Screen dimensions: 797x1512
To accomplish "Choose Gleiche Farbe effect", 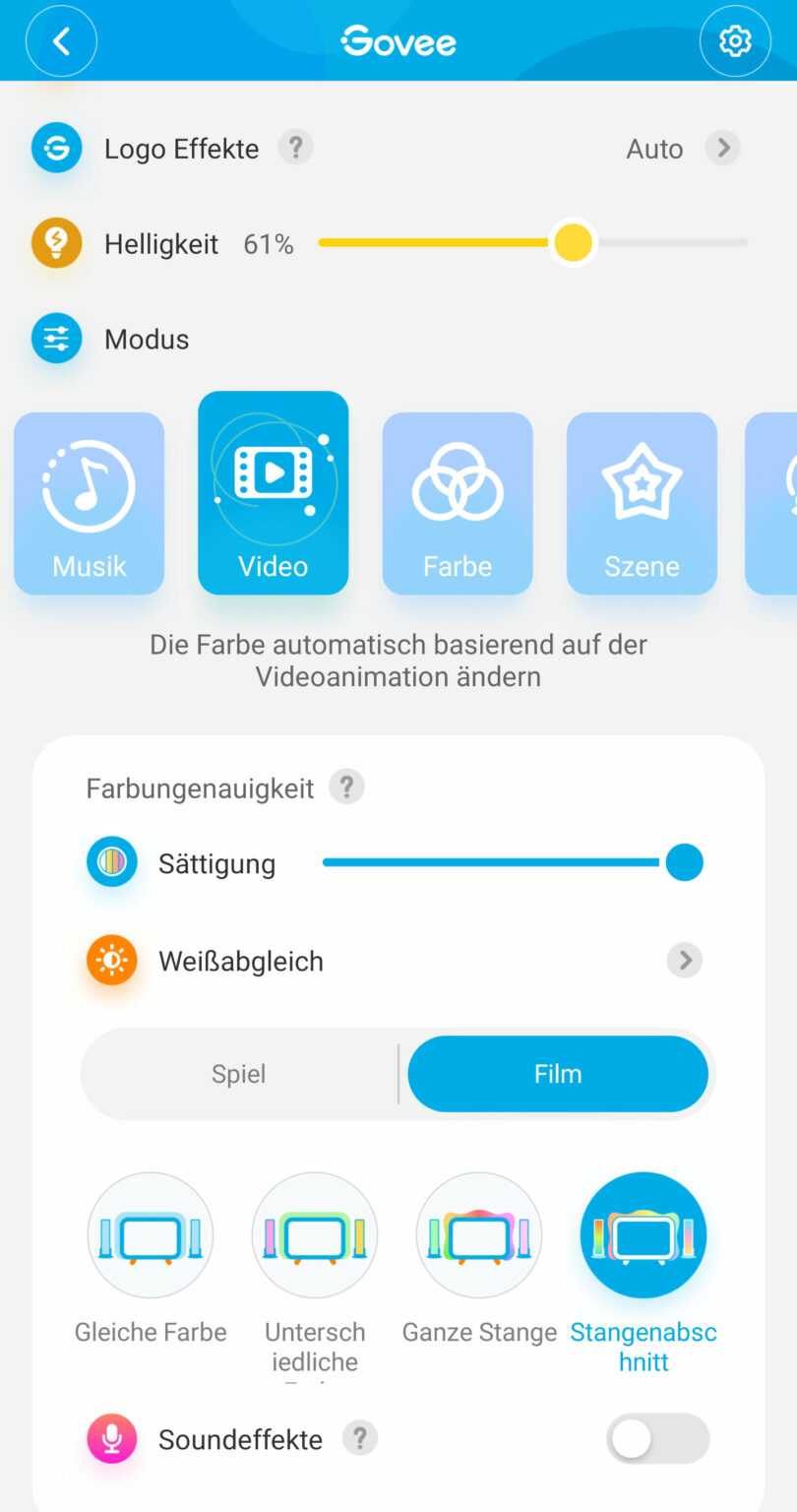I will point(151,1235).
